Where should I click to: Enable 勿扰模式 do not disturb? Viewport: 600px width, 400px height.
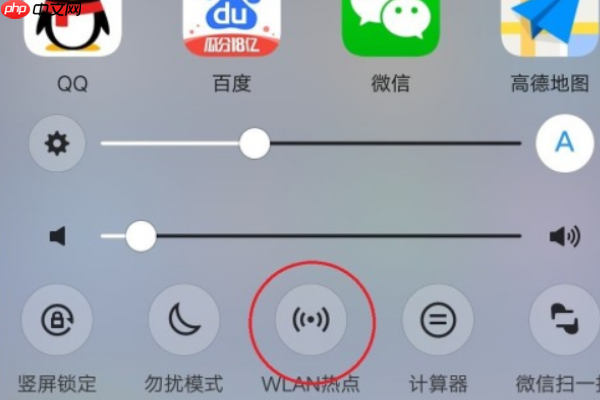(184, 321)
